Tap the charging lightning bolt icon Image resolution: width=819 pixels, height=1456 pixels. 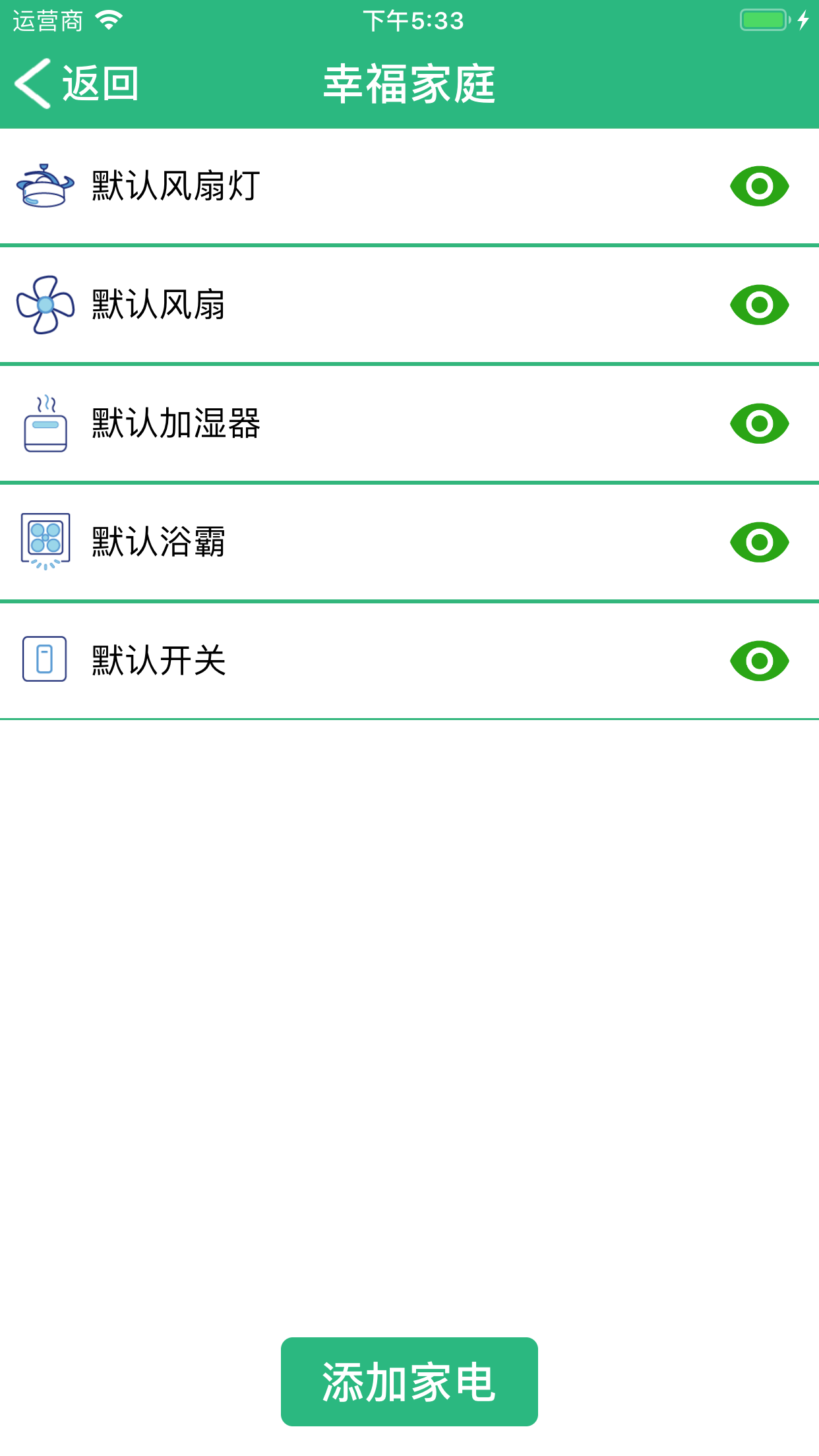(804, 20)
